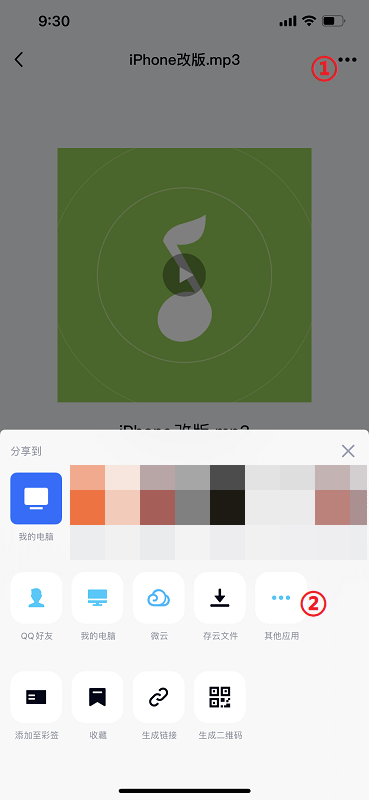Share the file to QQ好友
Screen dimensions: 369x800
pos(36,598)
